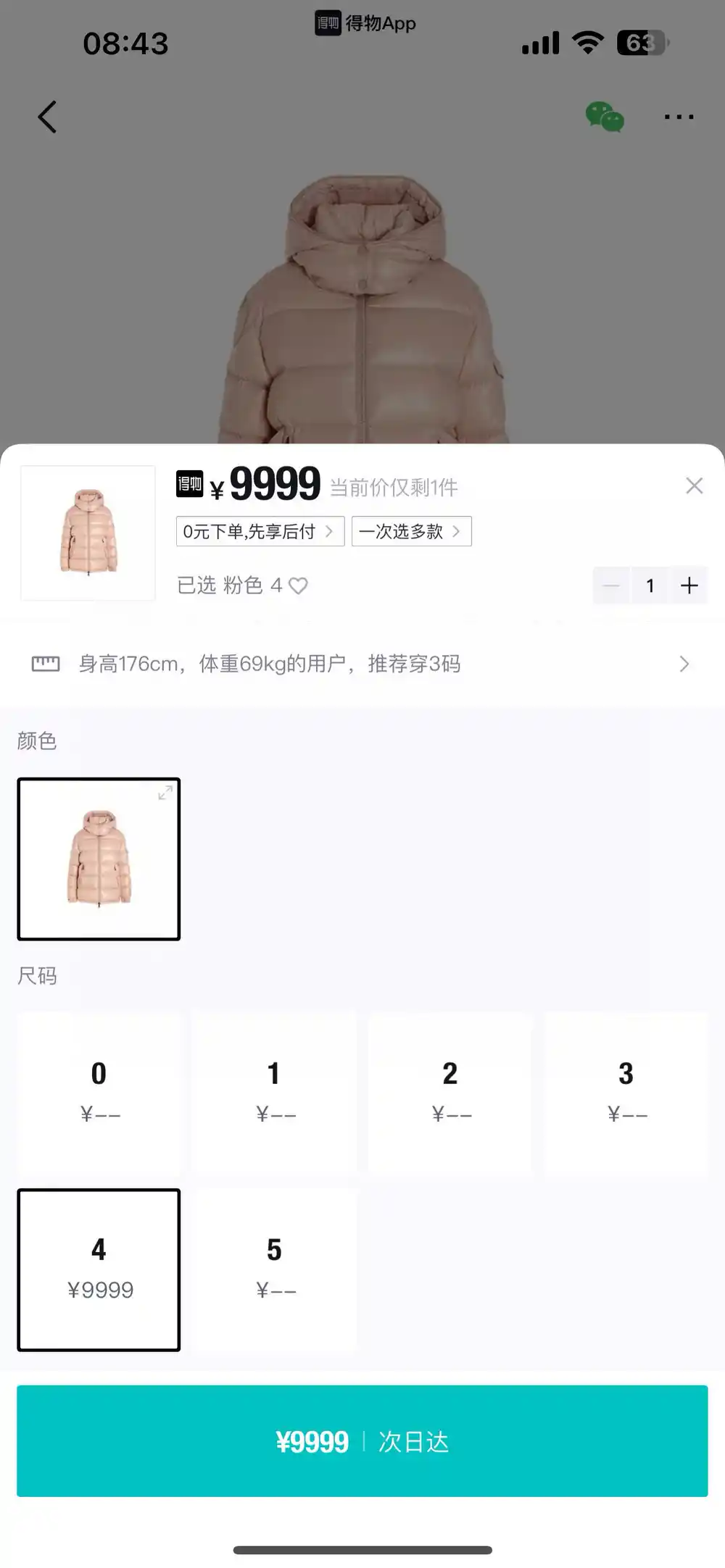Go back with the arrow icon
Screen dimensions: 725x1568
tap(48, 117)
